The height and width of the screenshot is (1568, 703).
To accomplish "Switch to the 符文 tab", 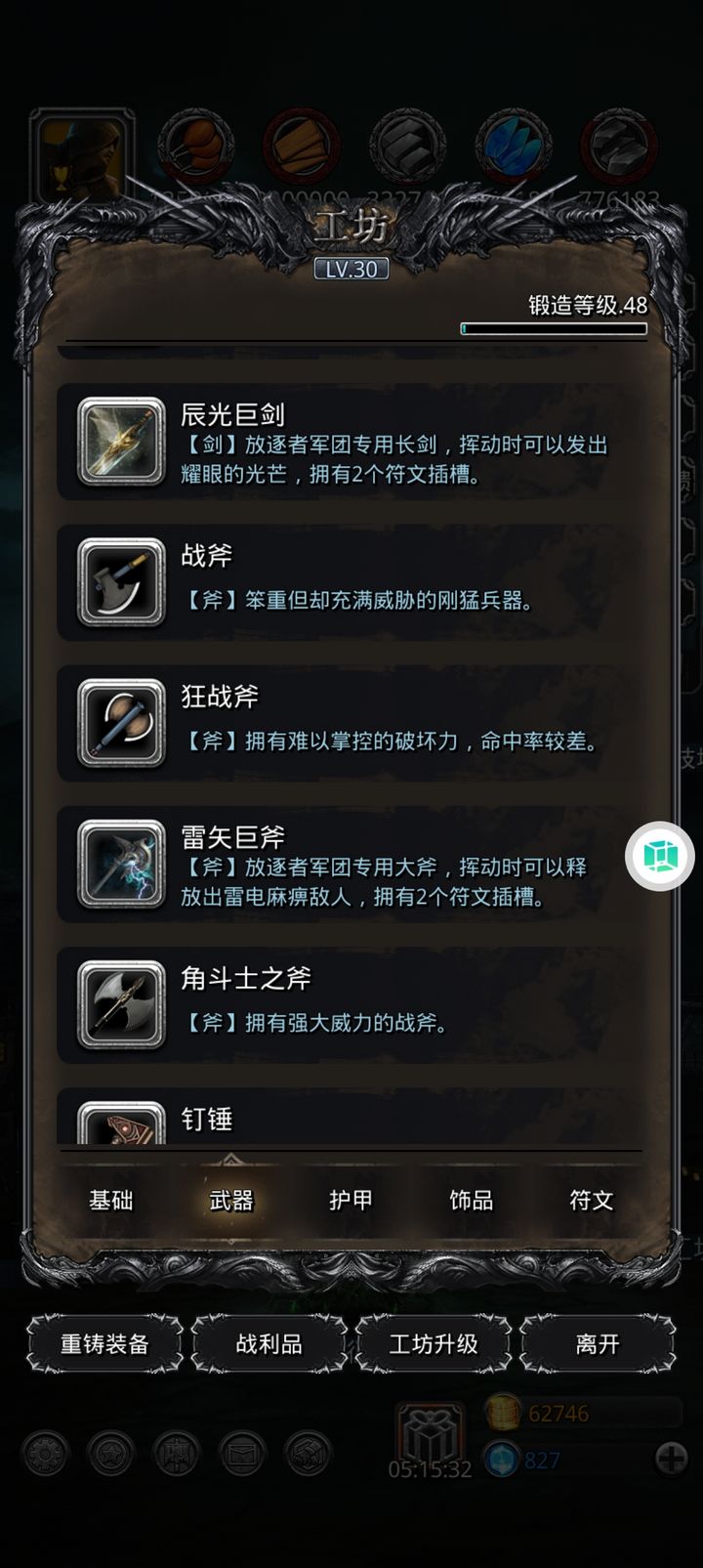I will pos(591,1200).
